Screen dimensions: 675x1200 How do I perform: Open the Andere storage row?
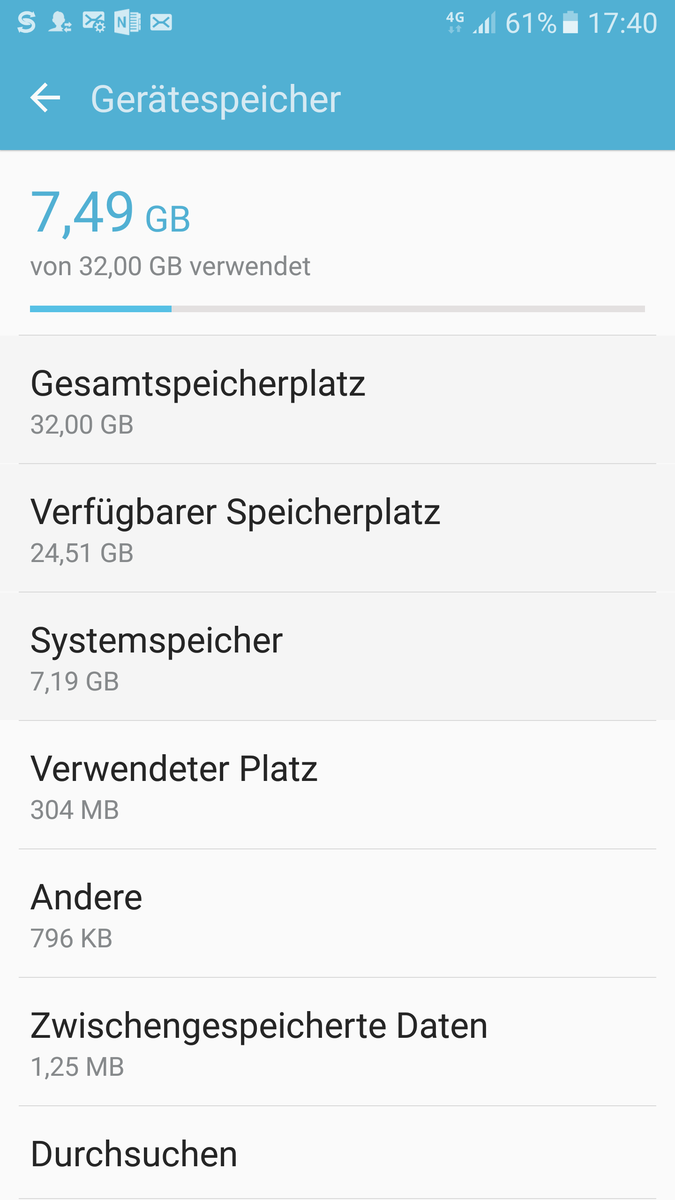point(337,914)
